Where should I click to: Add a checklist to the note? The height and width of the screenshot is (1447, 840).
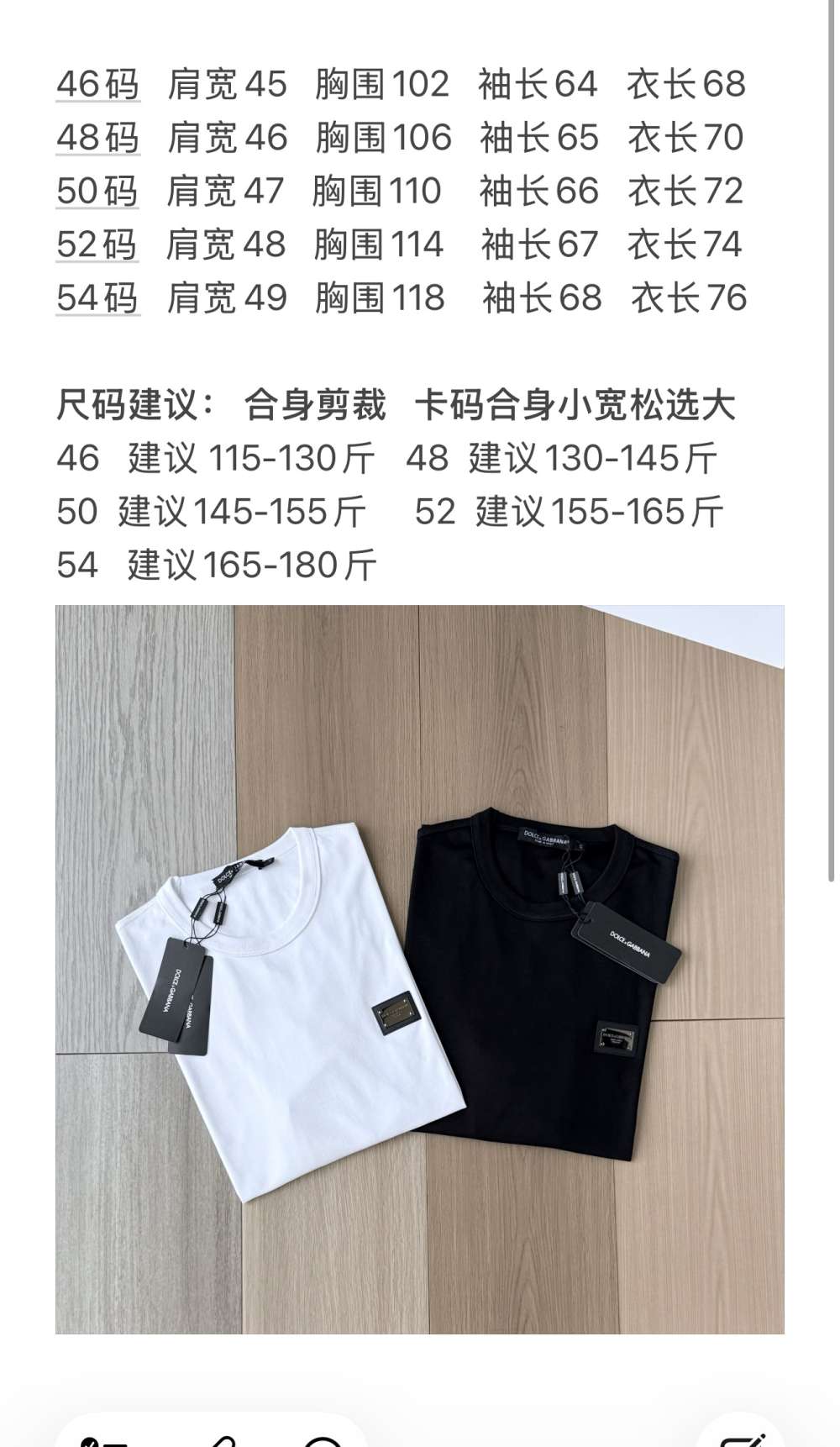102,1439
